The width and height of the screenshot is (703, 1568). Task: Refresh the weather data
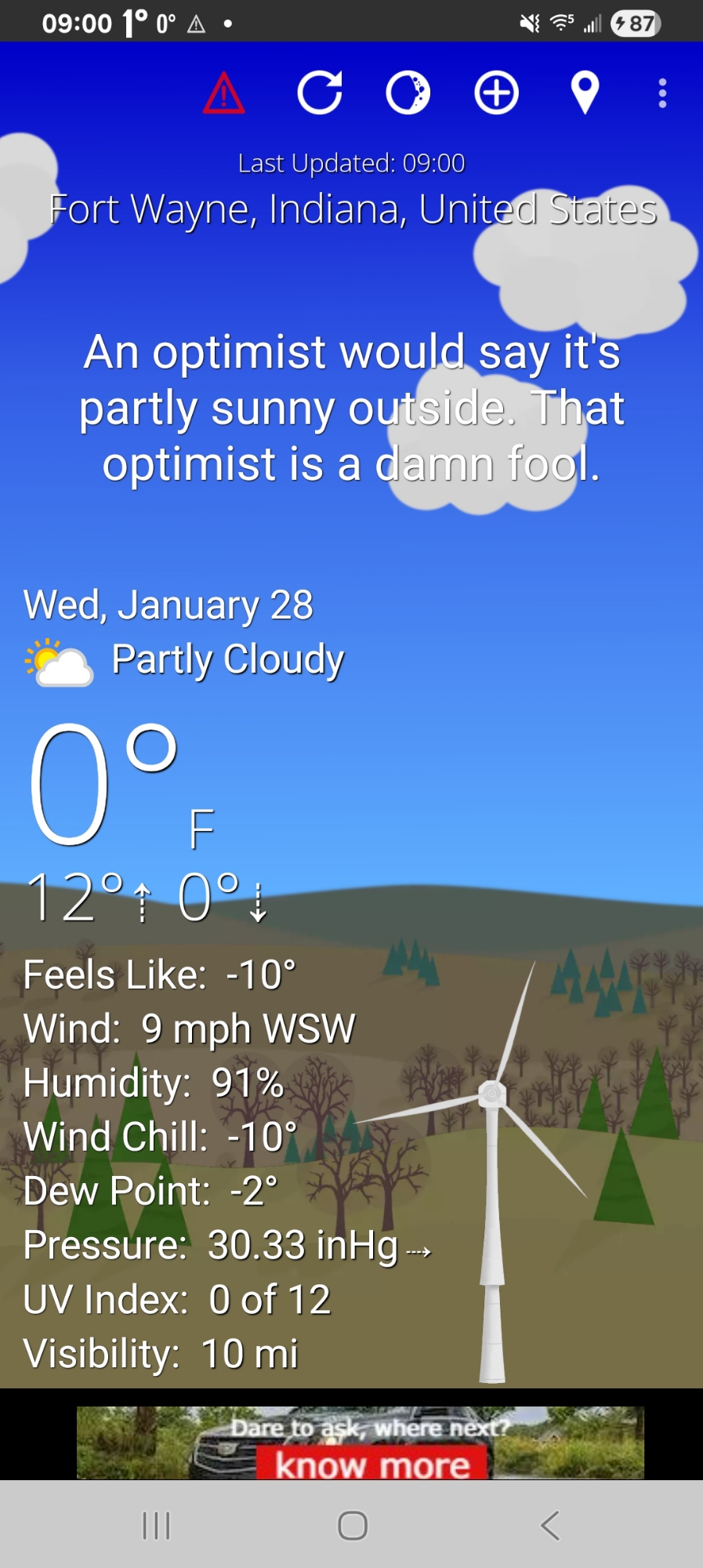[x=320, y=93]
